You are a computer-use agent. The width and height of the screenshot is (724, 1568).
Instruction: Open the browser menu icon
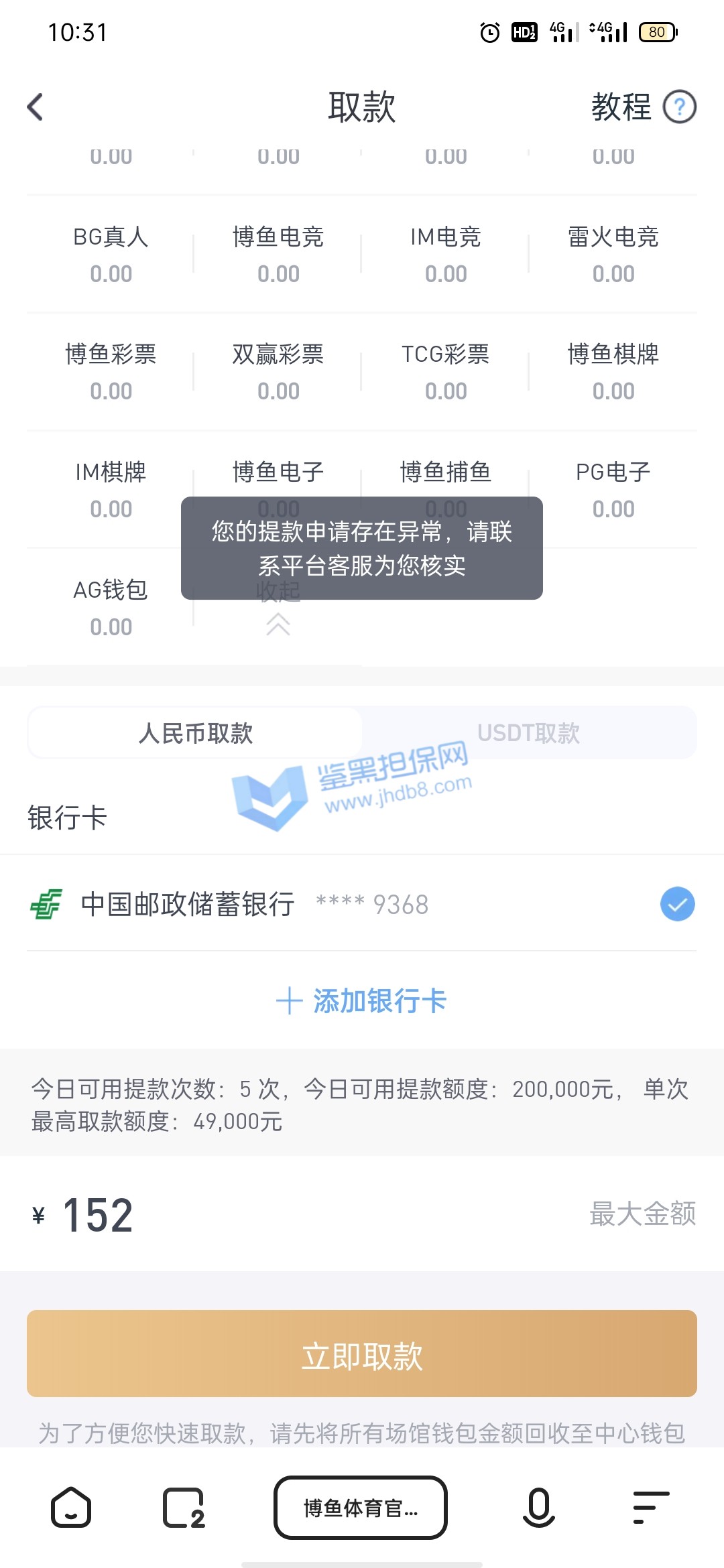[651, 1508]
